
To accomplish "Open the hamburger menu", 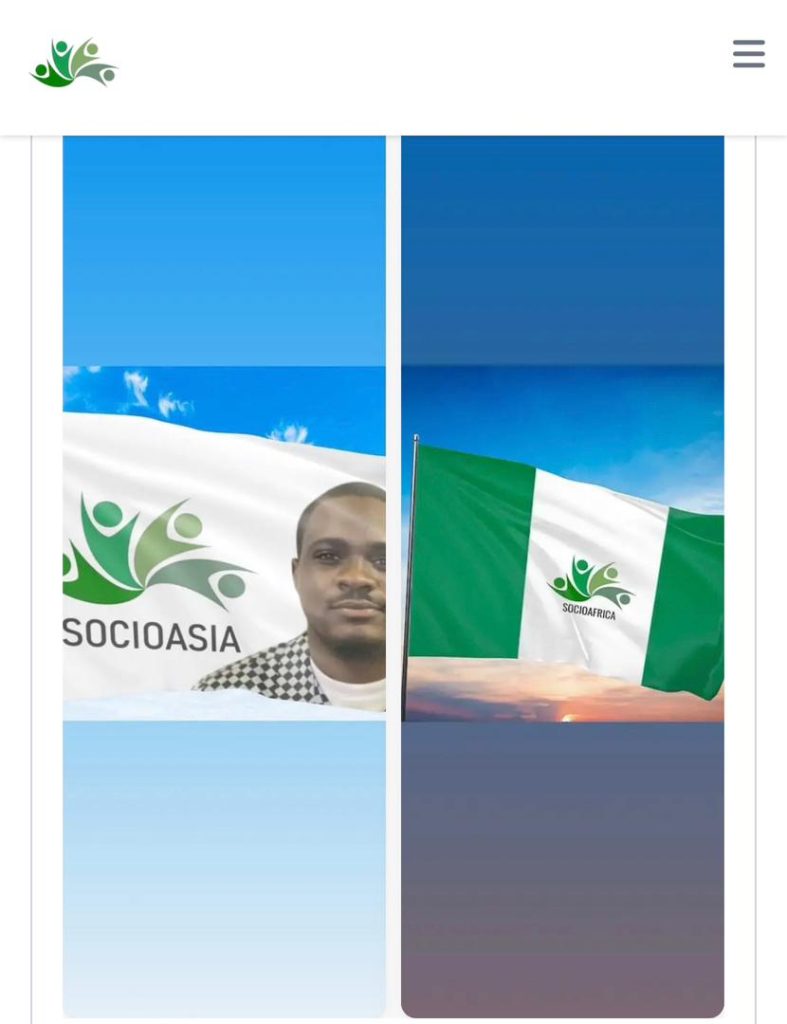I will coord(748,54).
